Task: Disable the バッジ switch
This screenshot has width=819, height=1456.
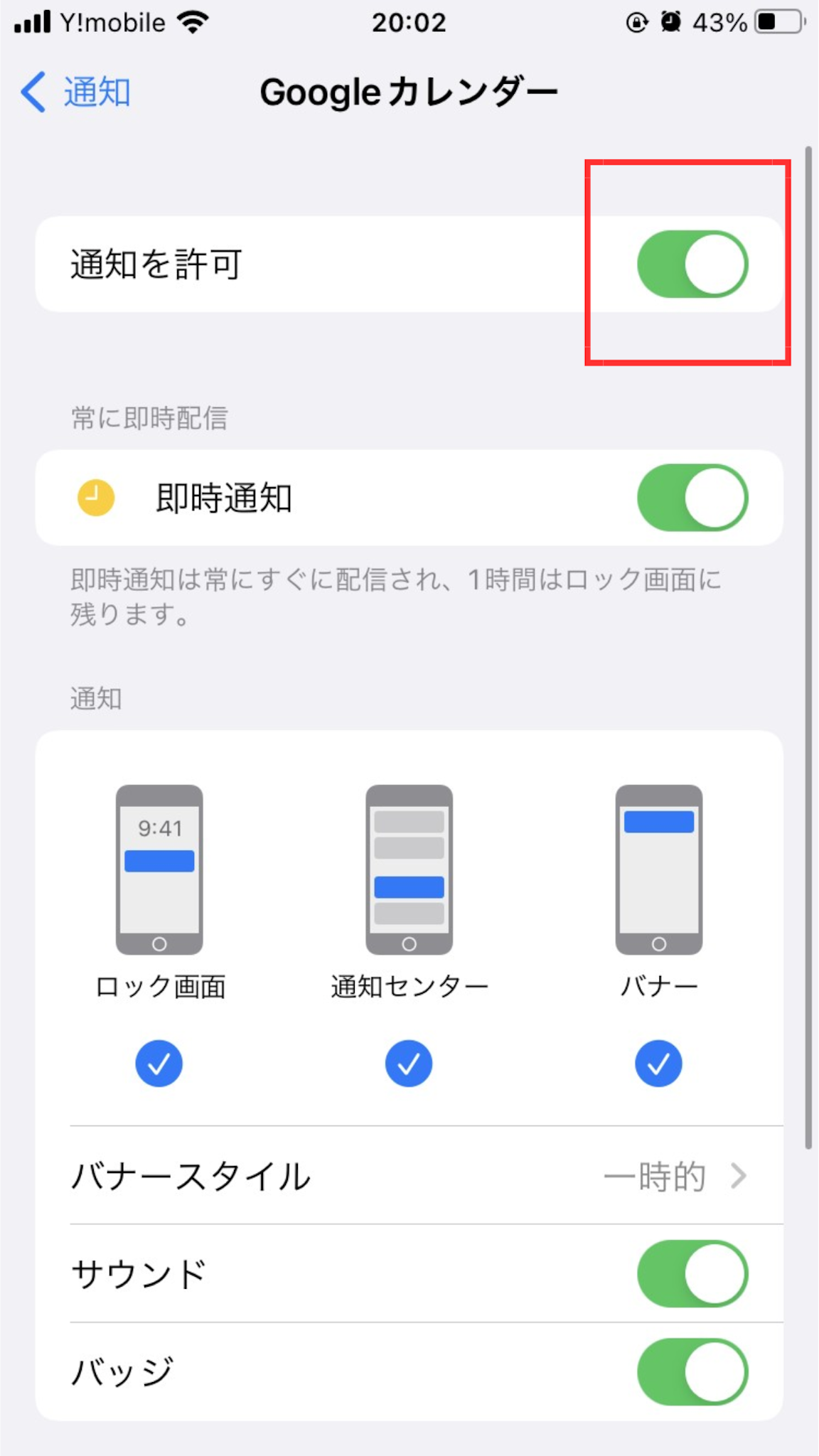Action: coord(692,1371)
